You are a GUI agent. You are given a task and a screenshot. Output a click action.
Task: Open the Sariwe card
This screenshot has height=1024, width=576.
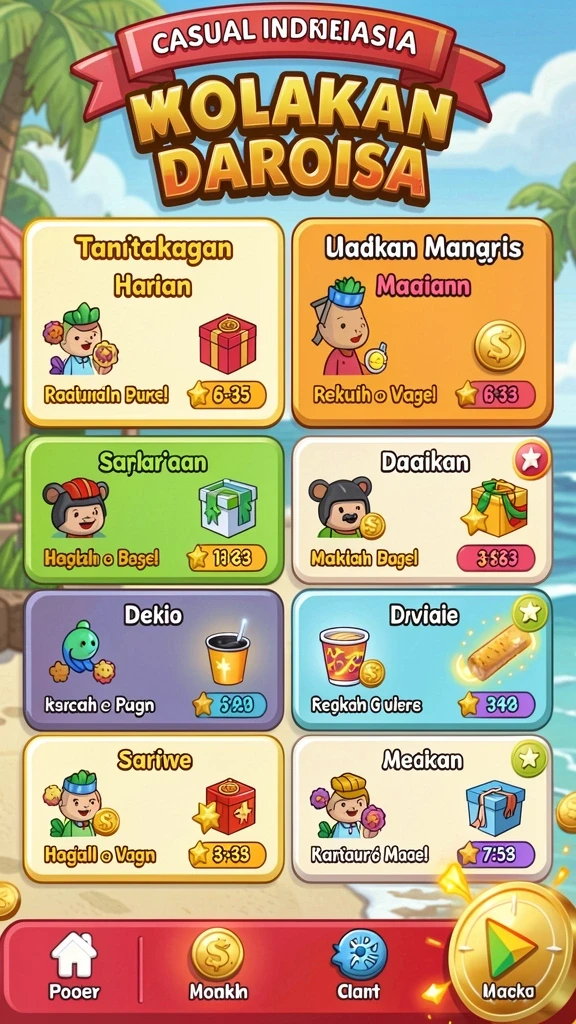153,808
